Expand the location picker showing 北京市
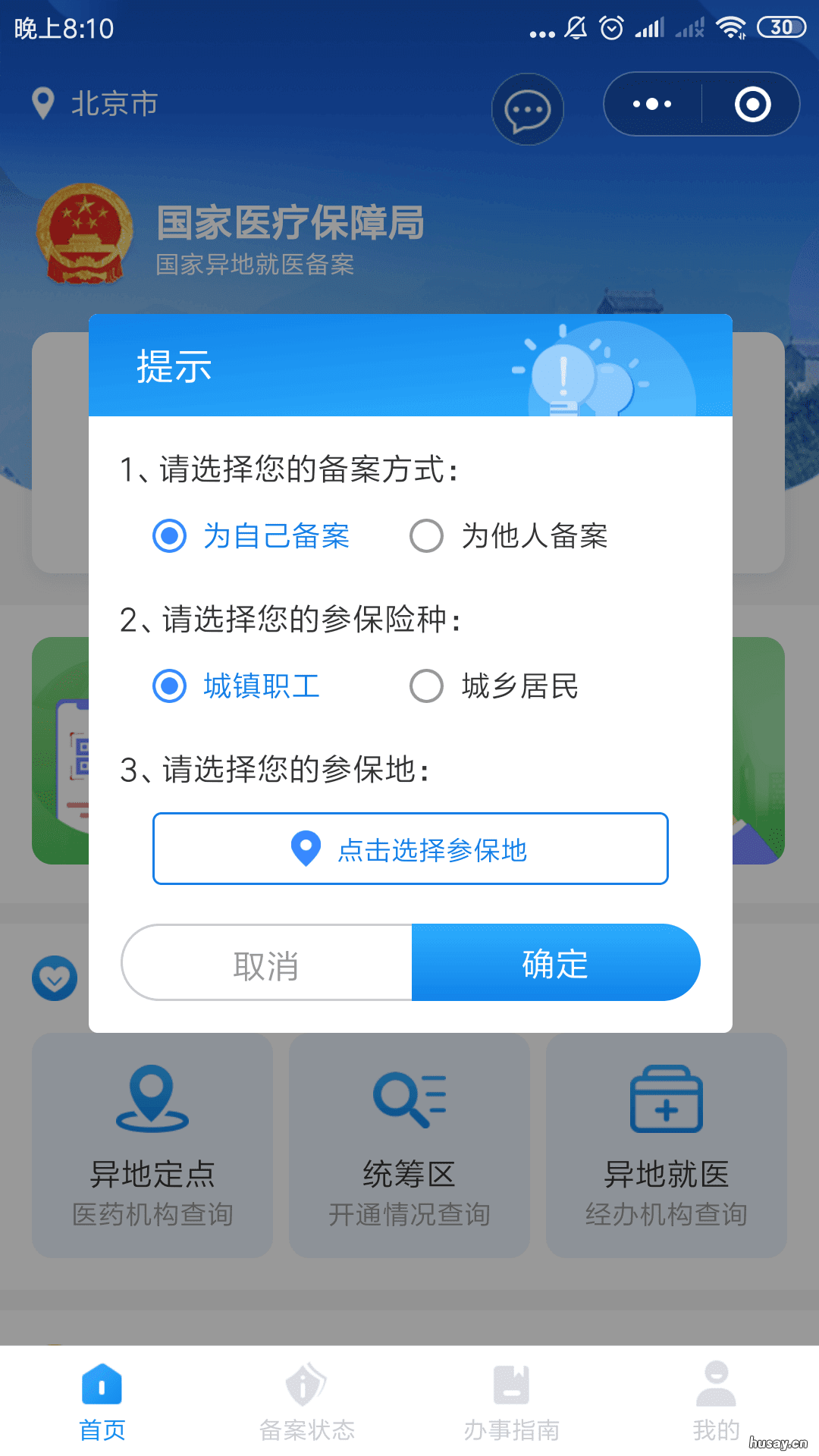The width and height of the screenshot is (819, 1456). 95,104
